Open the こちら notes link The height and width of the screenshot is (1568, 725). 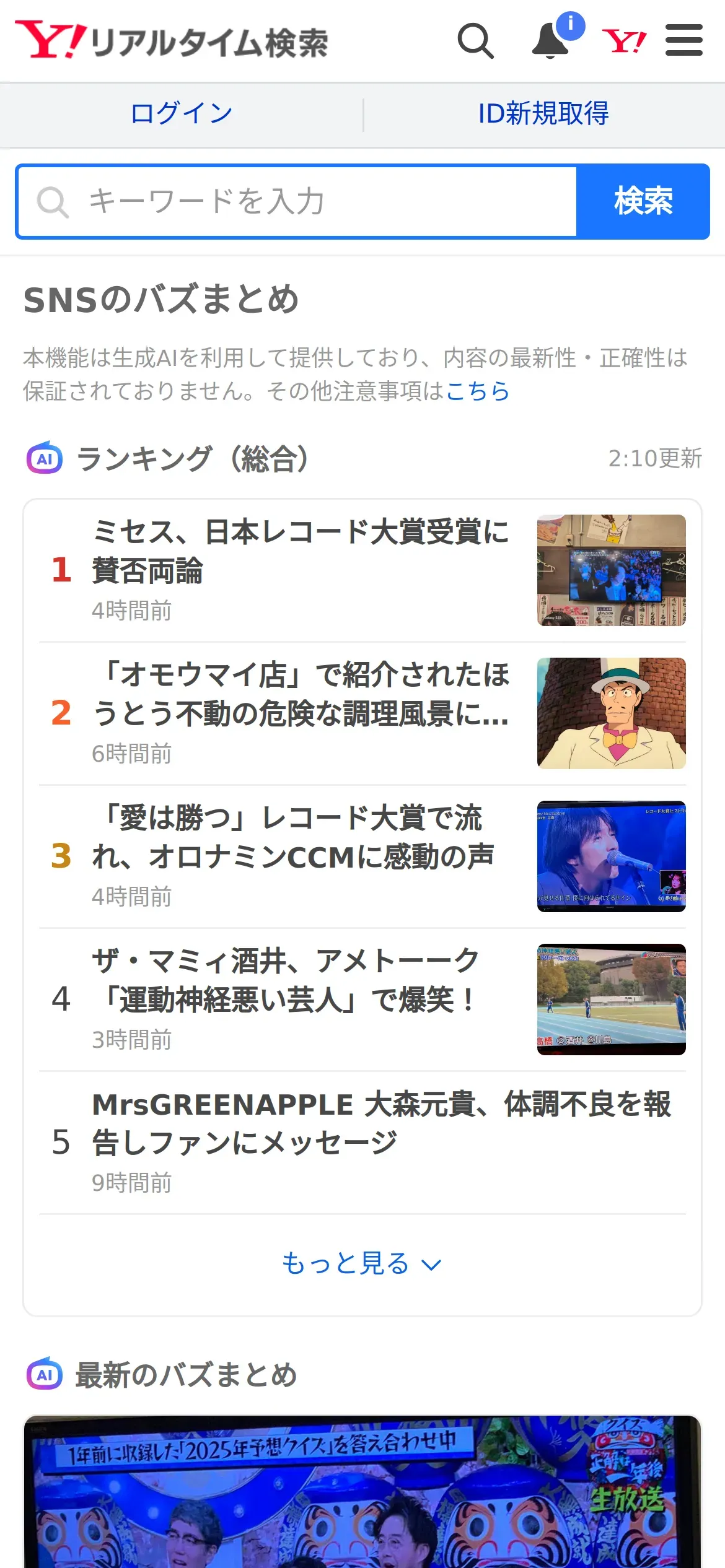(x=478, y=391)
